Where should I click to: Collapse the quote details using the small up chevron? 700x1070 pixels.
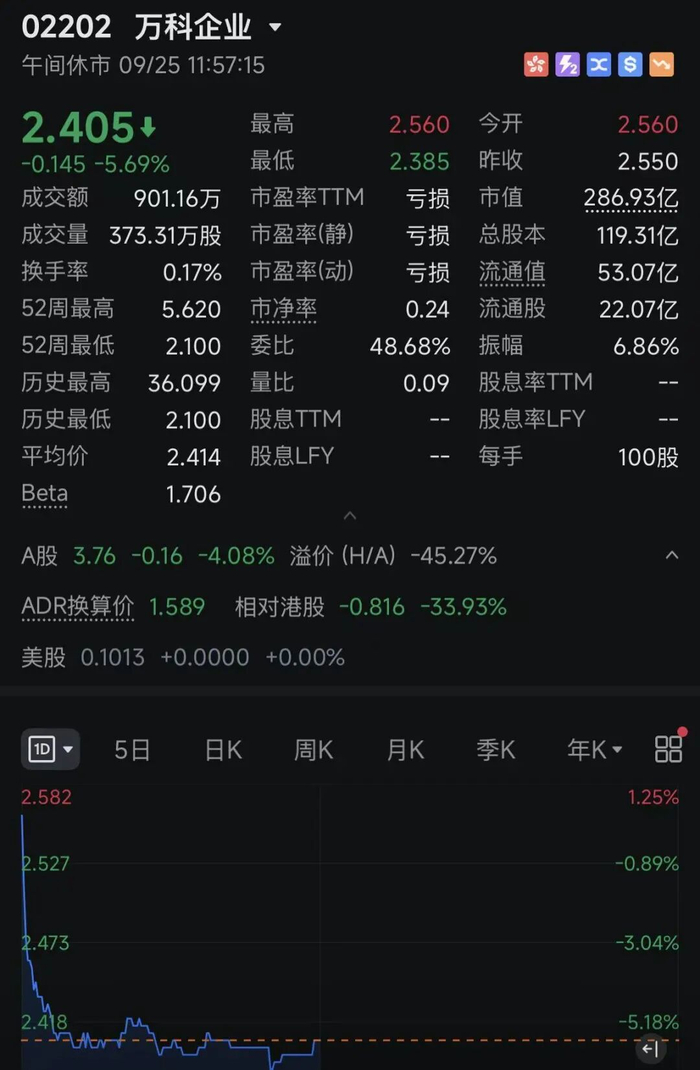coord(350,515)
